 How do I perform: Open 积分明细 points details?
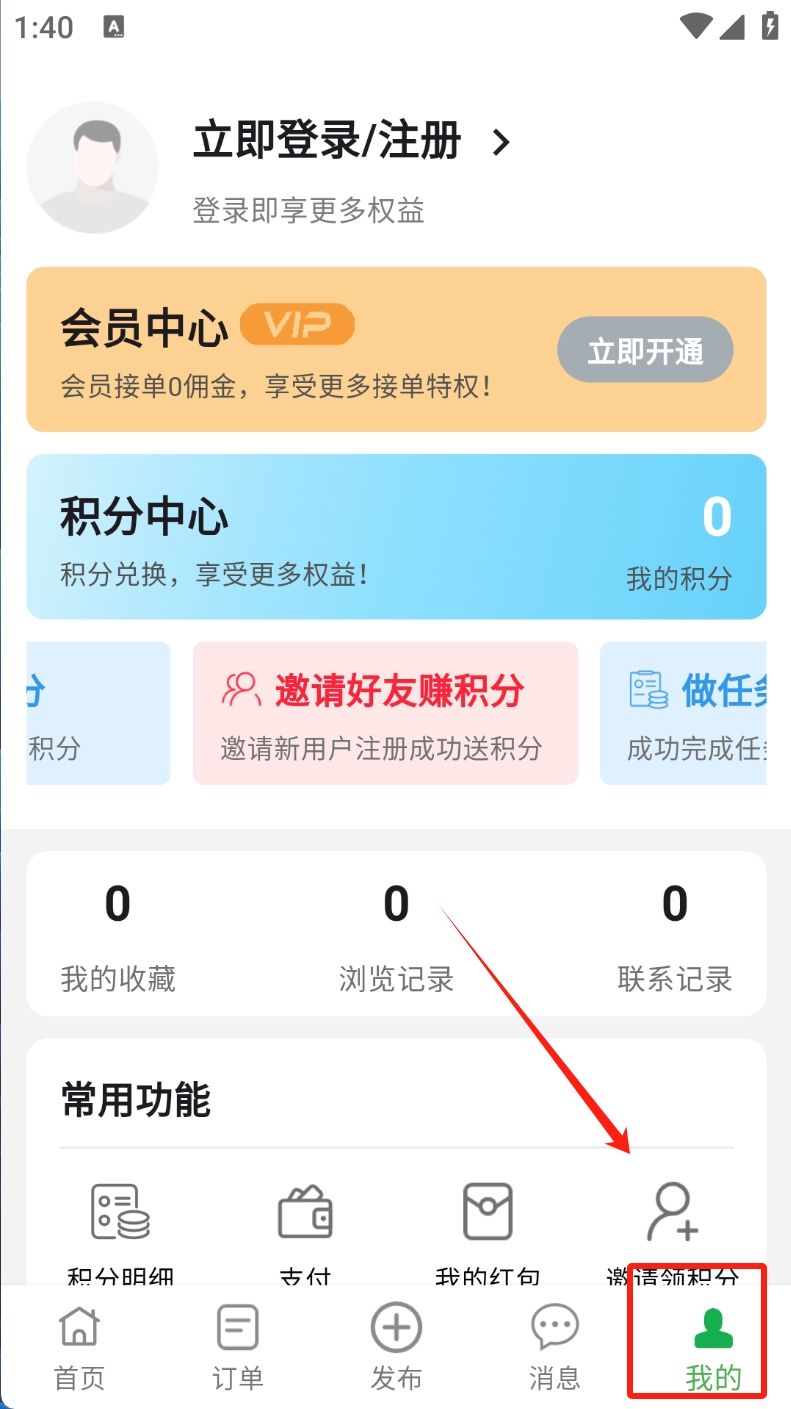pos(120,1227)
